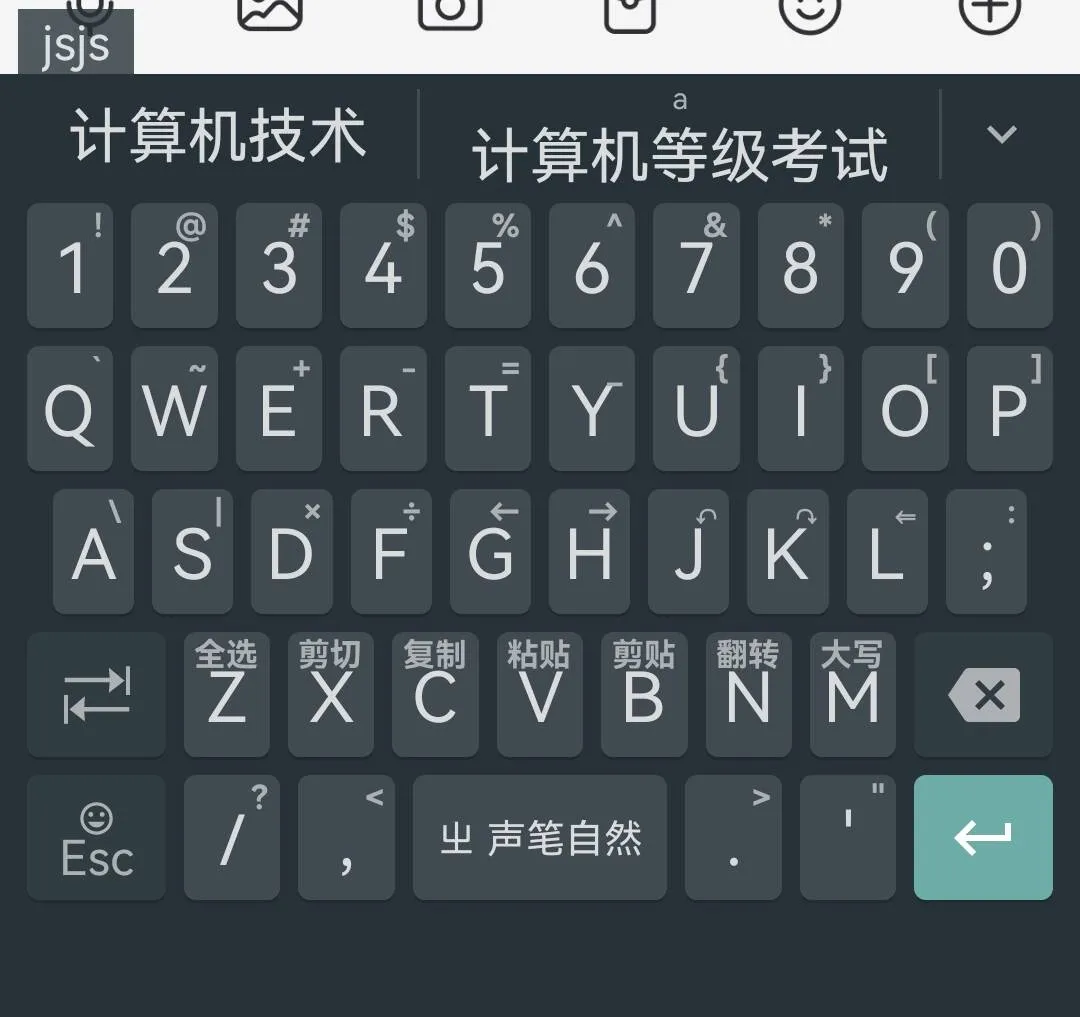Tap the Z key labeled 全选
This screenshot has height=1017, width=1080.
(x=227, y=695)
